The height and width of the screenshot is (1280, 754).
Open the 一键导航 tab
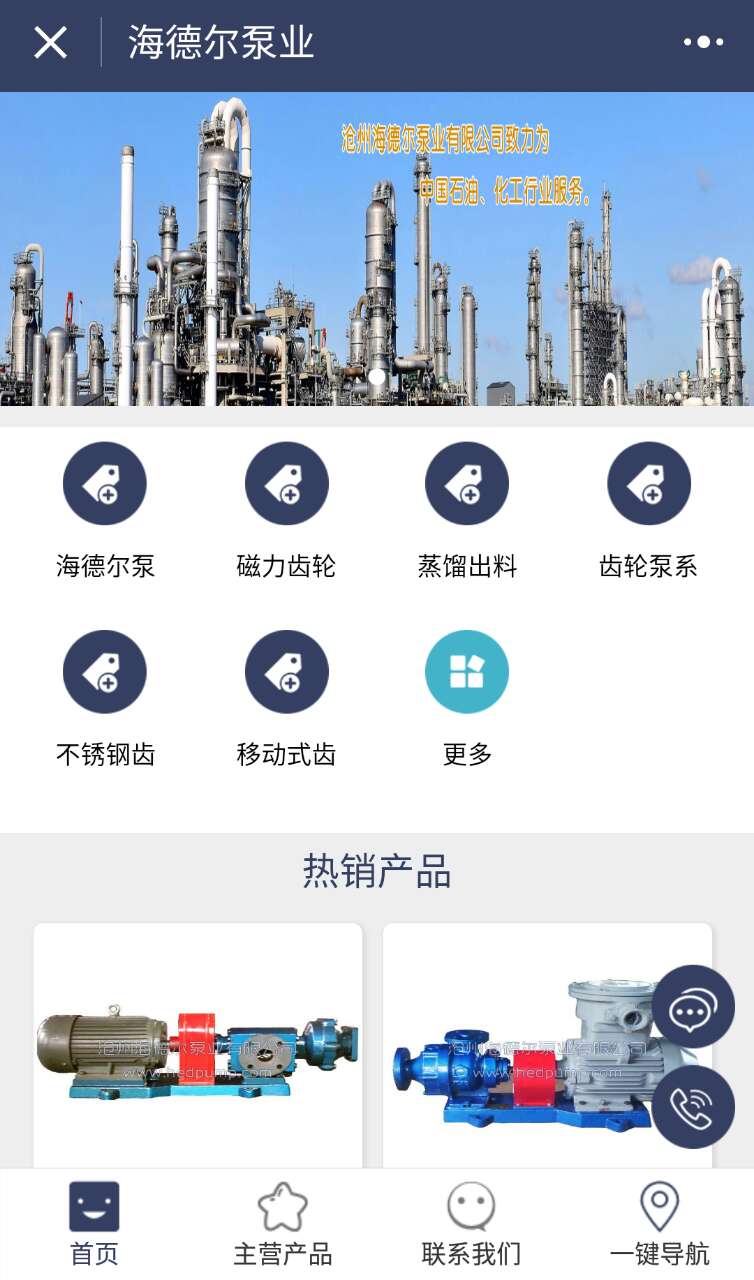660,1224
